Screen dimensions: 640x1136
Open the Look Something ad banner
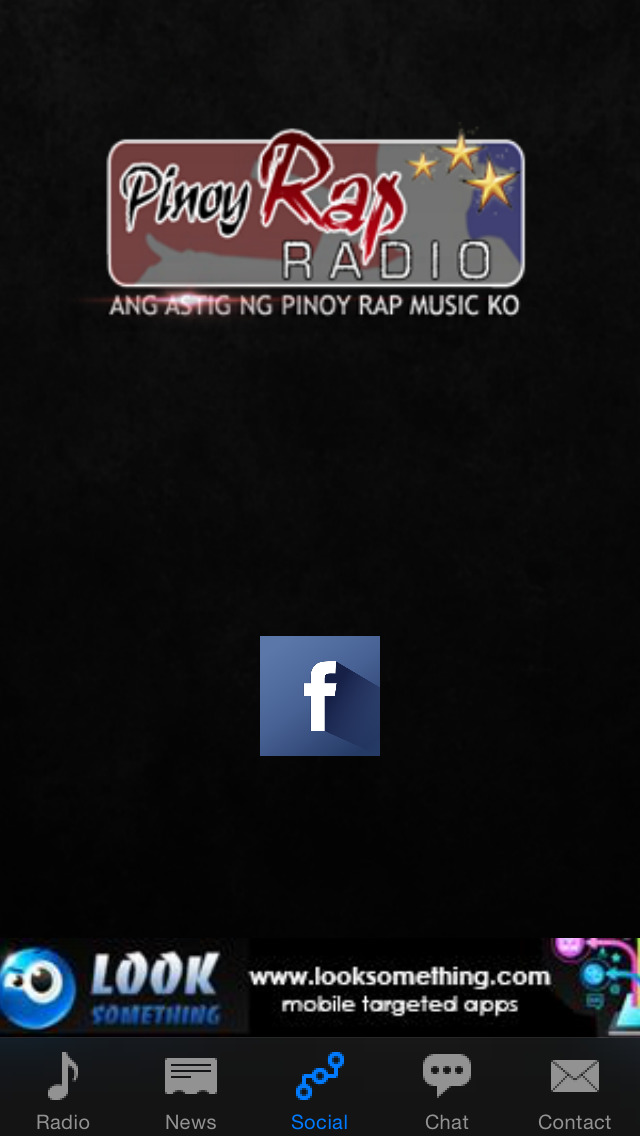(x=320, y=986)
